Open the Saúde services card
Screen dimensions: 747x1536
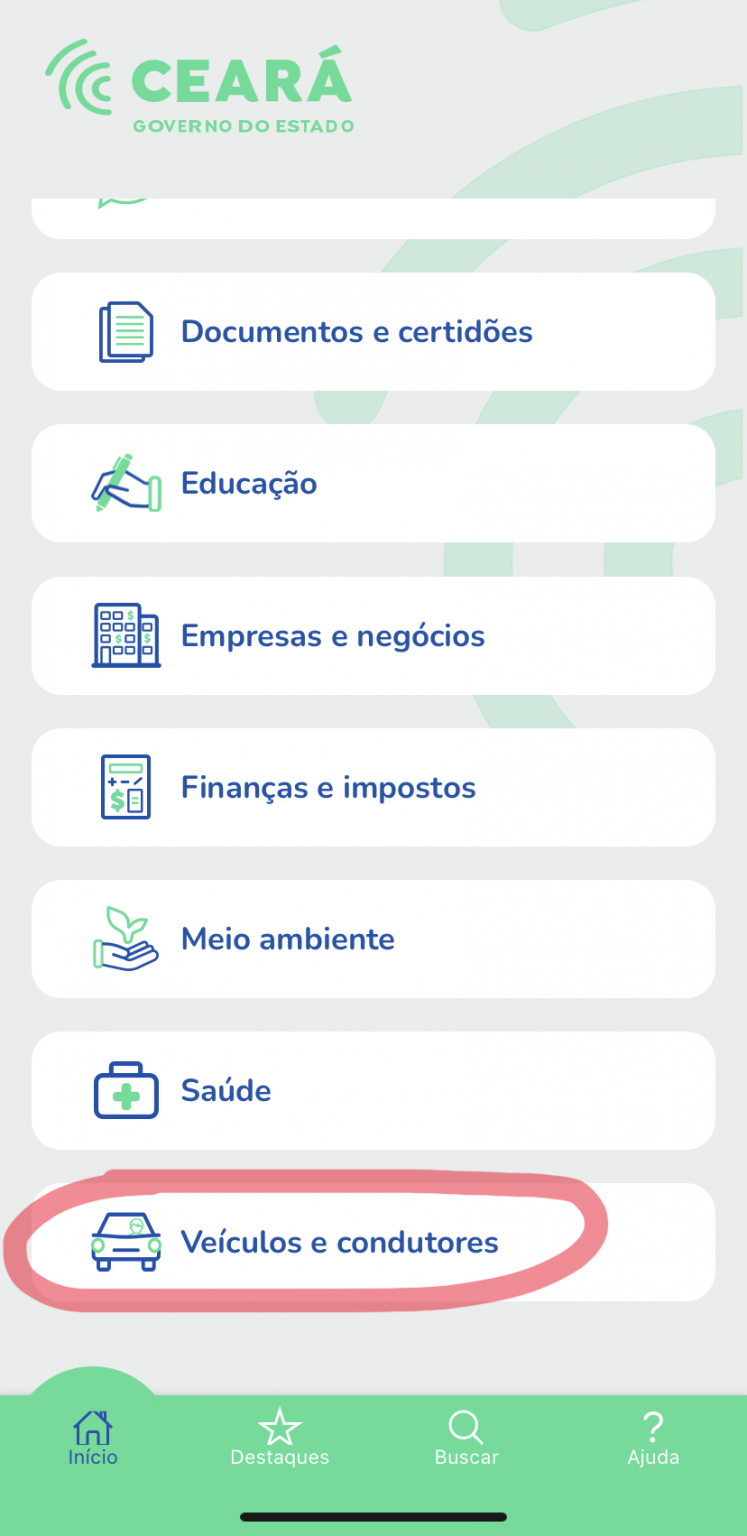click(x=373, y=1091)
